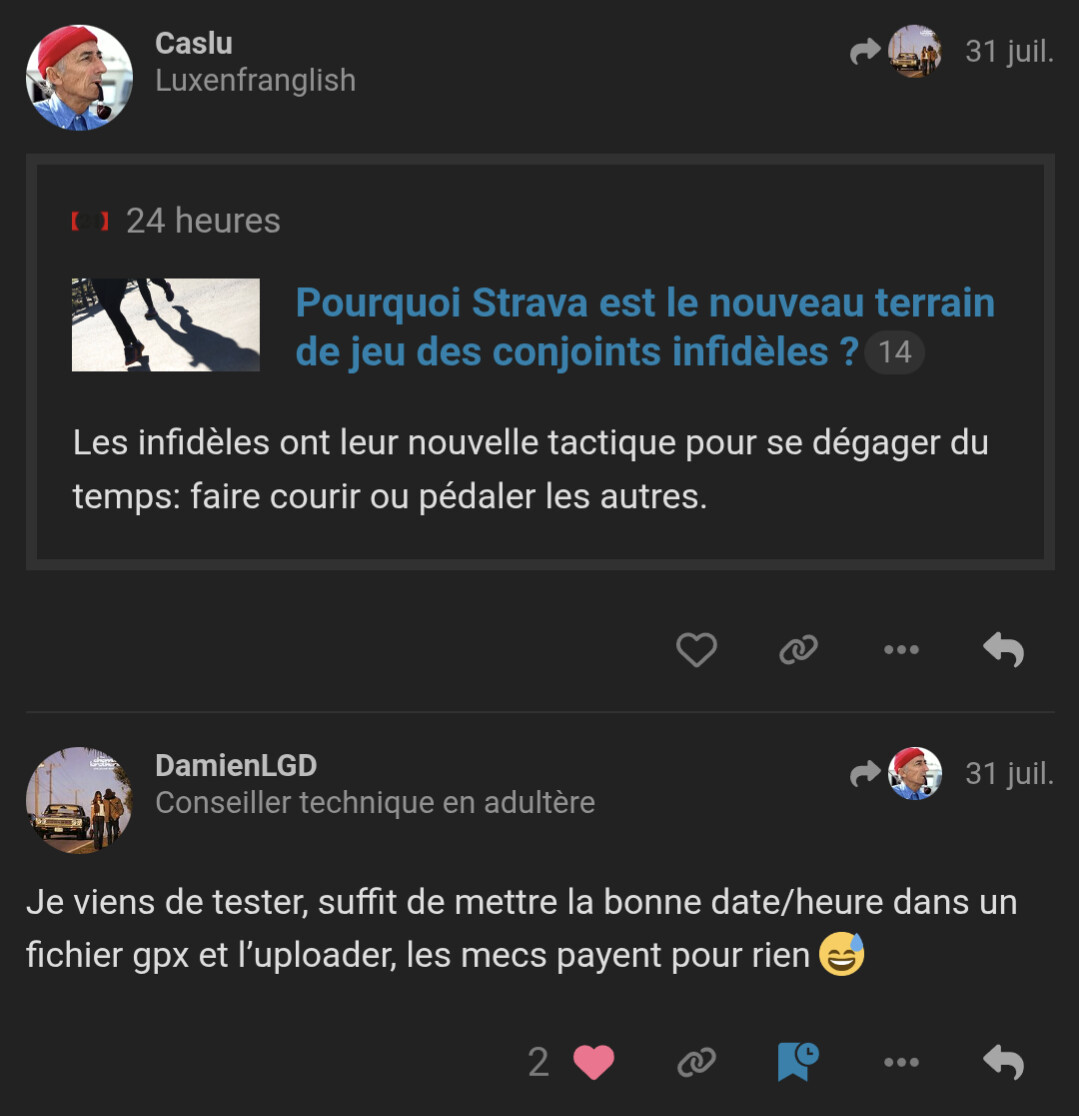Reply to DamienLGD's post
The height and width of the screenshot is (1116, 1079).
click(x=1003, y=1062)
